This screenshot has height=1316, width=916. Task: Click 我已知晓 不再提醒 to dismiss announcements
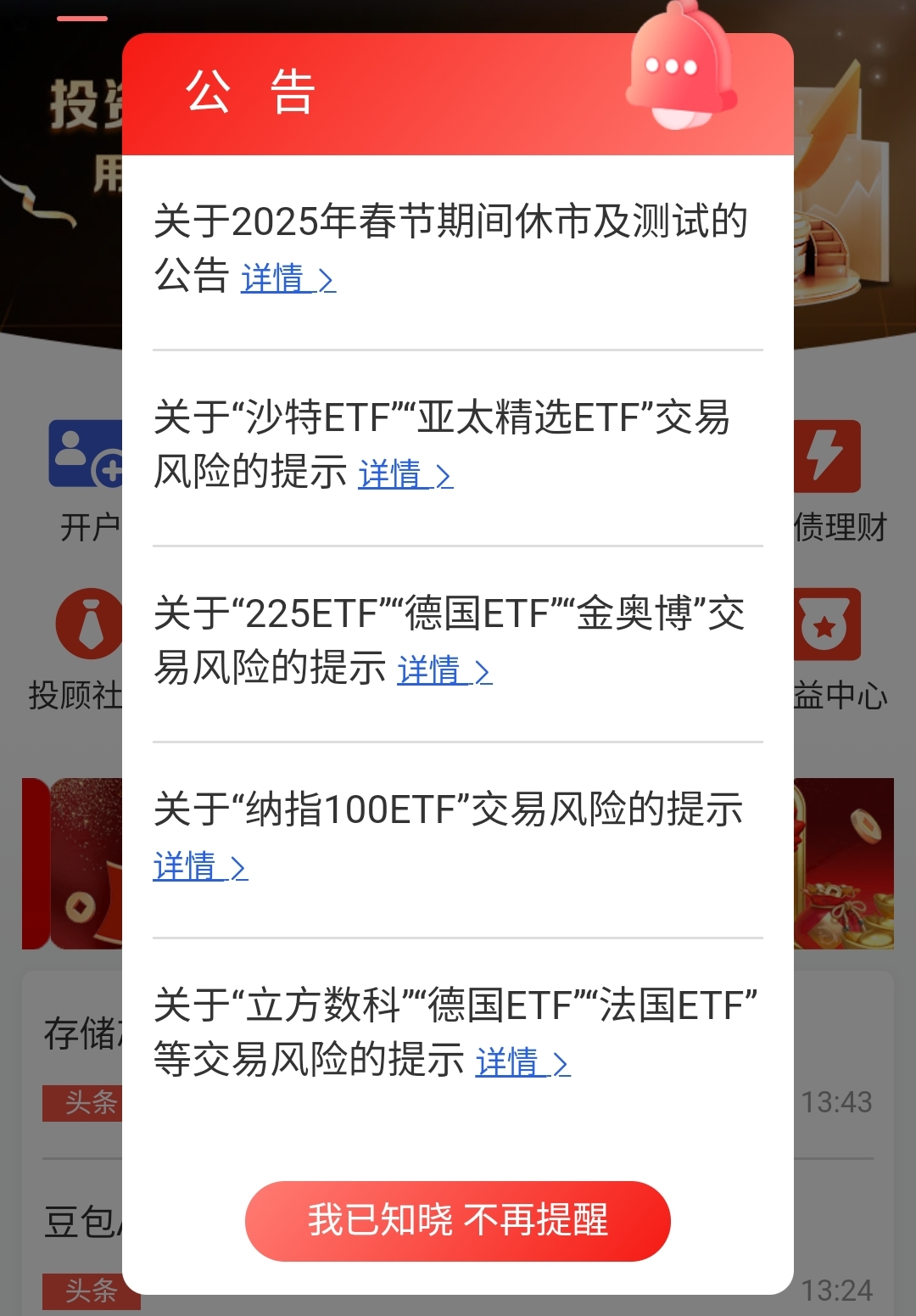pos(457,1220)
